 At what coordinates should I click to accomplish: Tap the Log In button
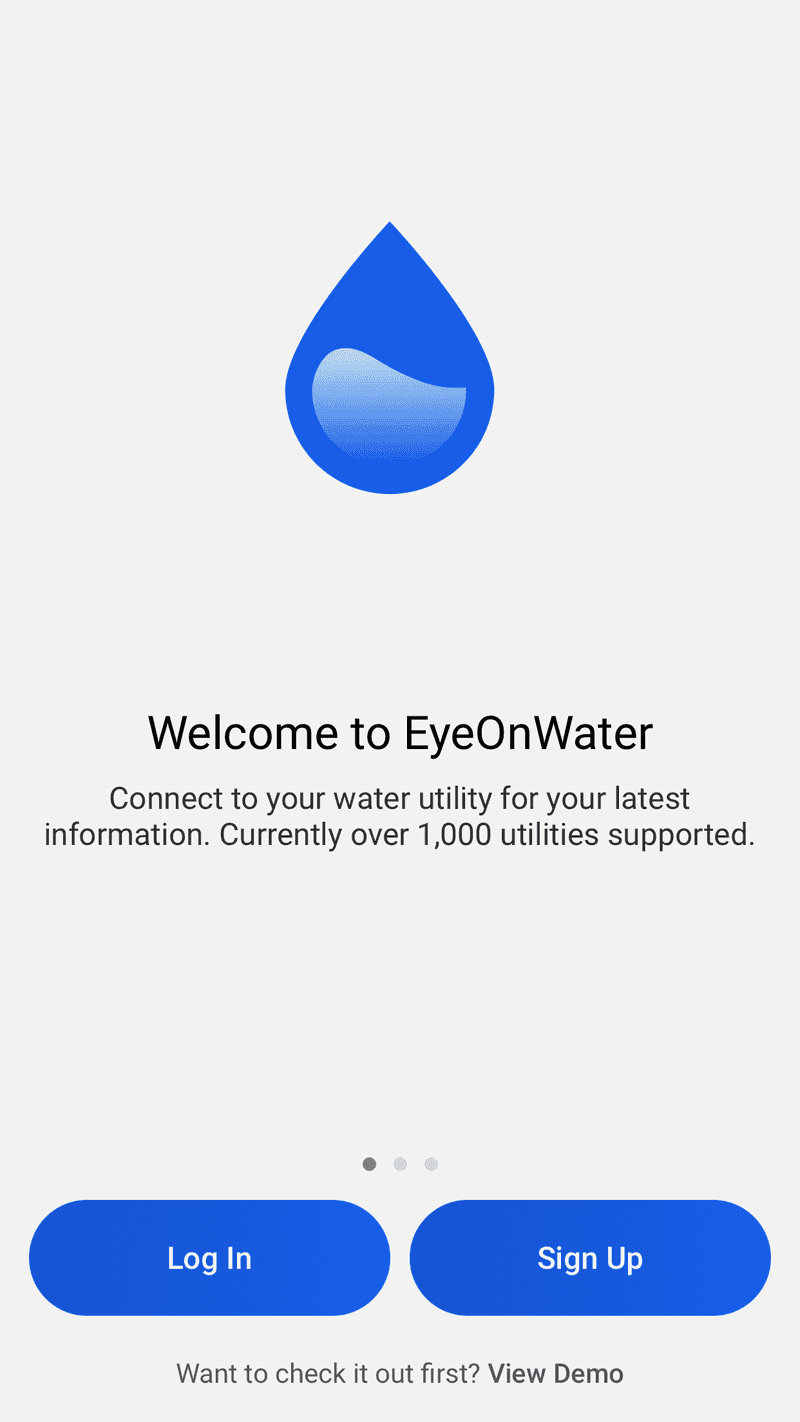pos(209,1258)
